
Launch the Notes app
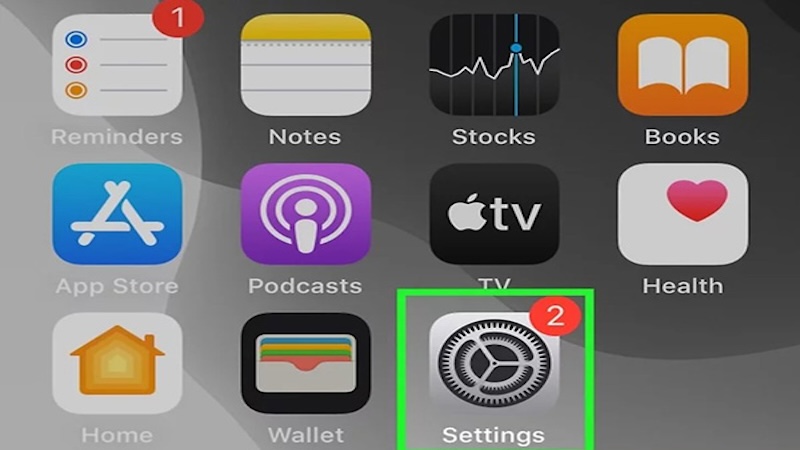[305, 64]
